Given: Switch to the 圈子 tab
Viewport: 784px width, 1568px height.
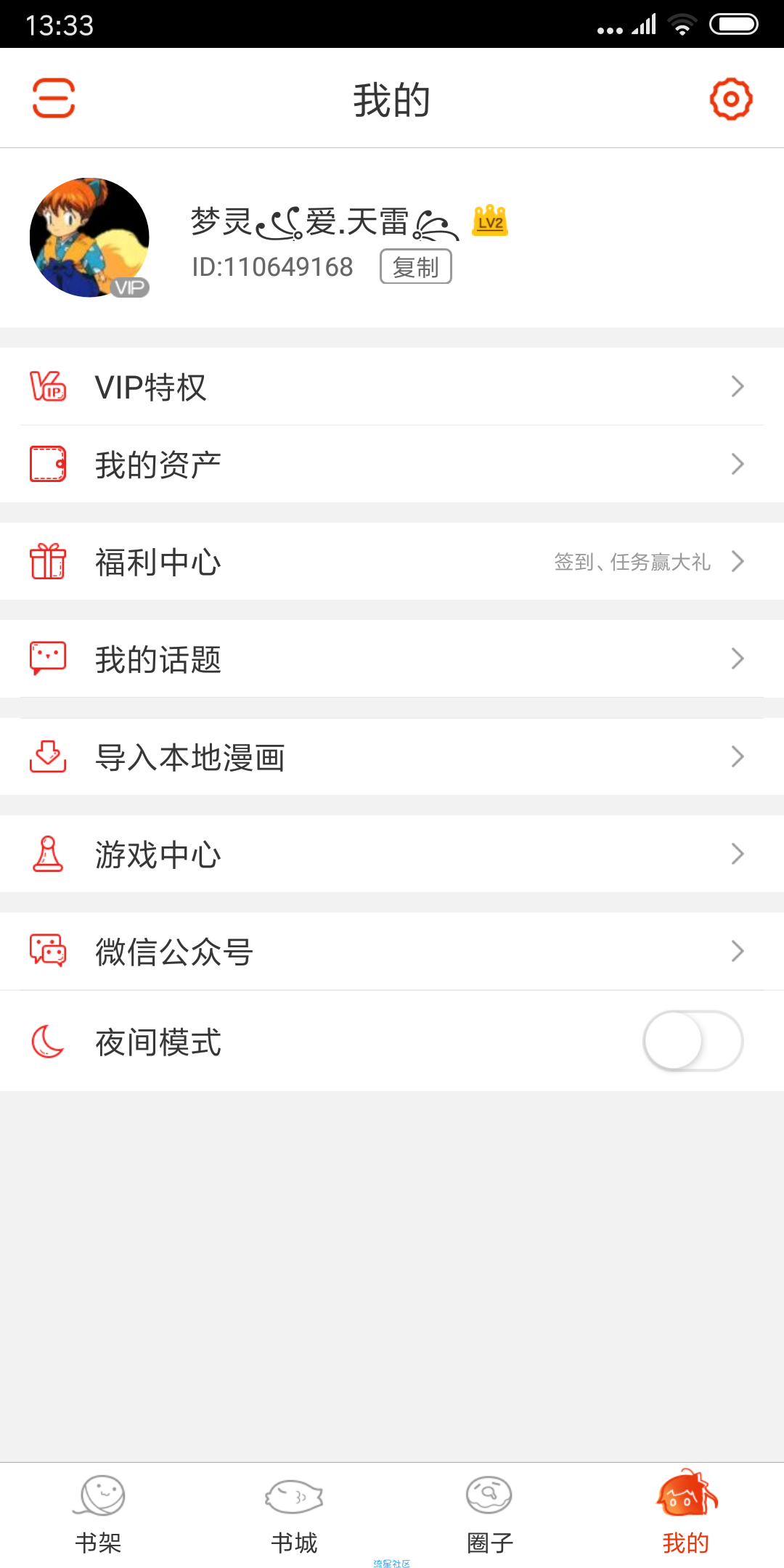Looking at the screenshot, I should pyautogui.click(x=490, y=1514).
